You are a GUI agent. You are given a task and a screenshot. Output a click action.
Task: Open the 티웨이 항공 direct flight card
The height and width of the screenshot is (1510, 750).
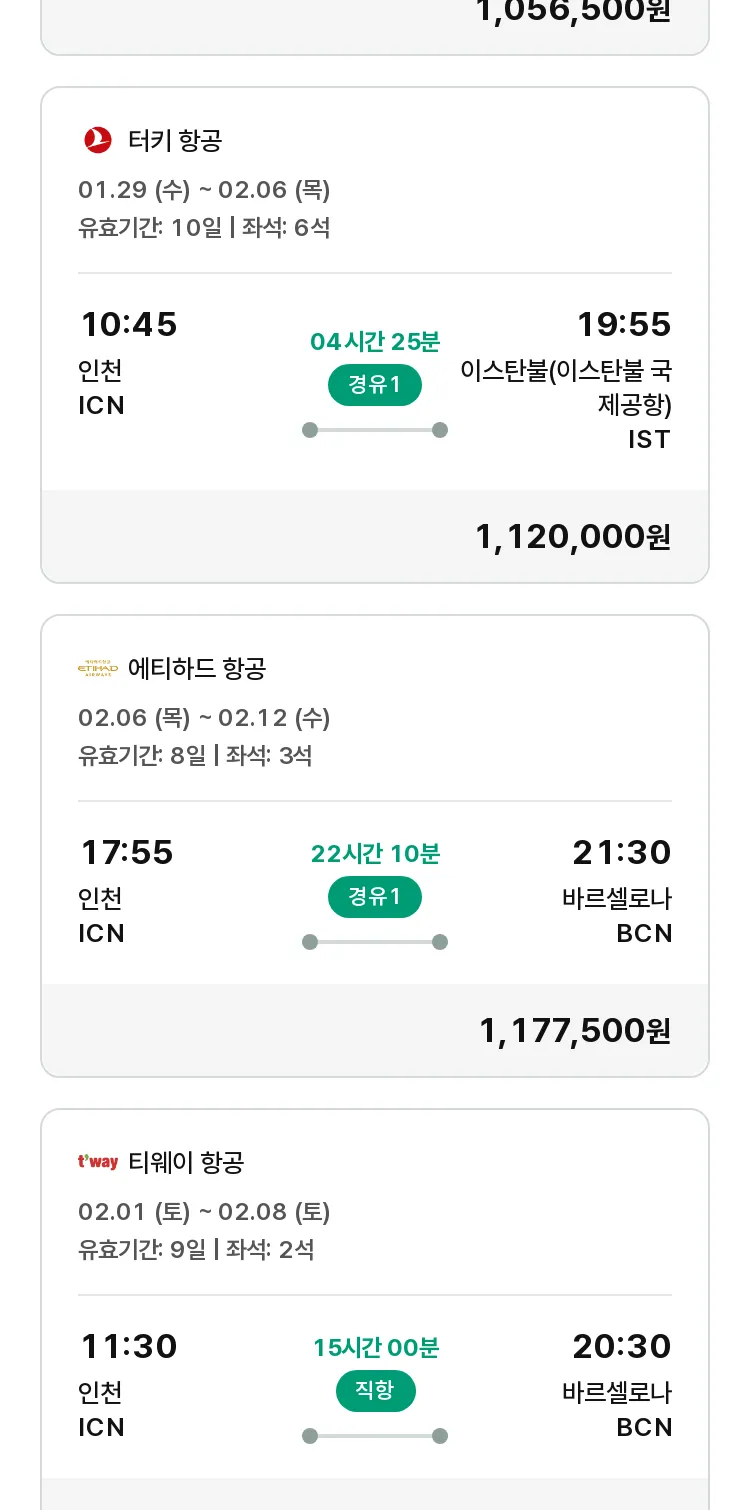click(x=375, y=1309)
